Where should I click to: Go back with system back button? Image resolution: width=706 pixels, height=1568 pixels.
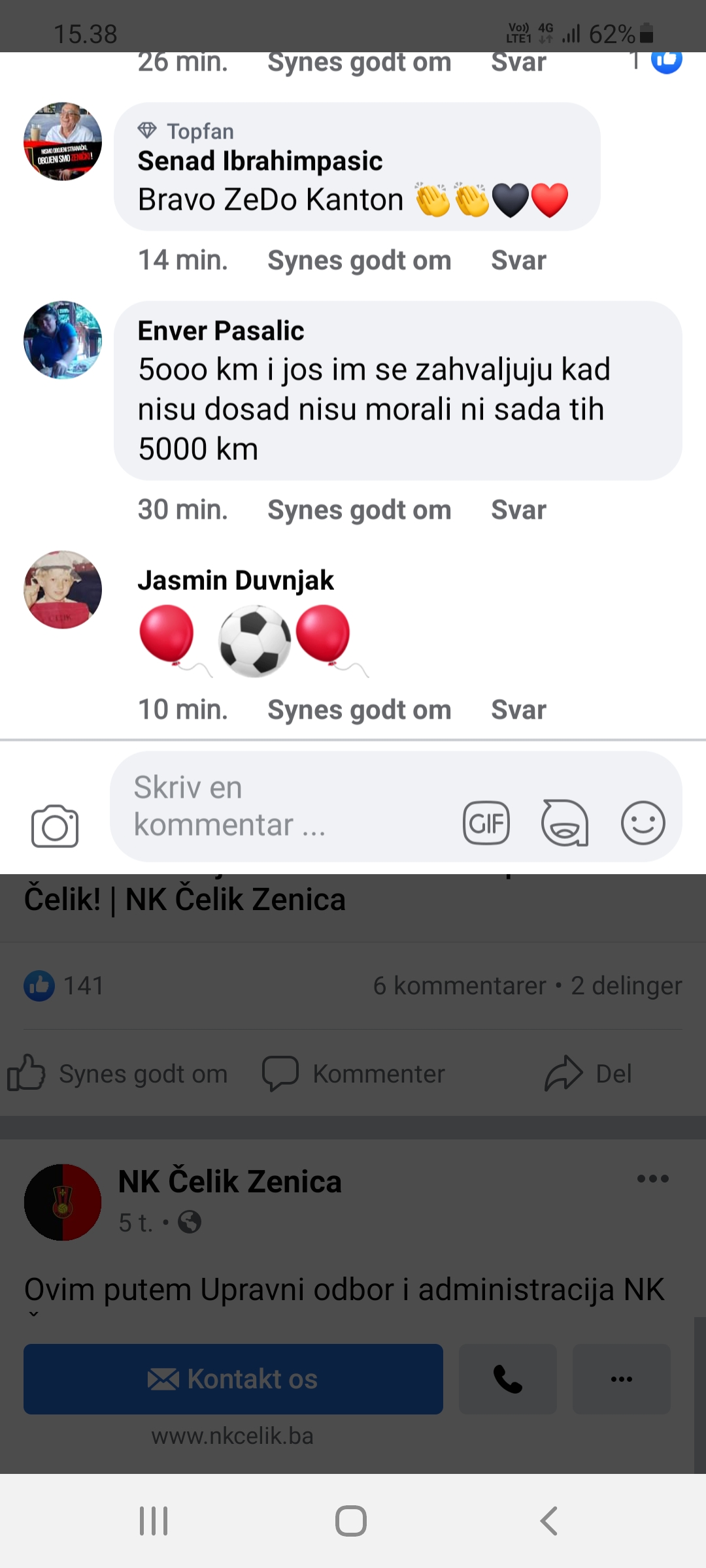click(x=549, y=1521)
